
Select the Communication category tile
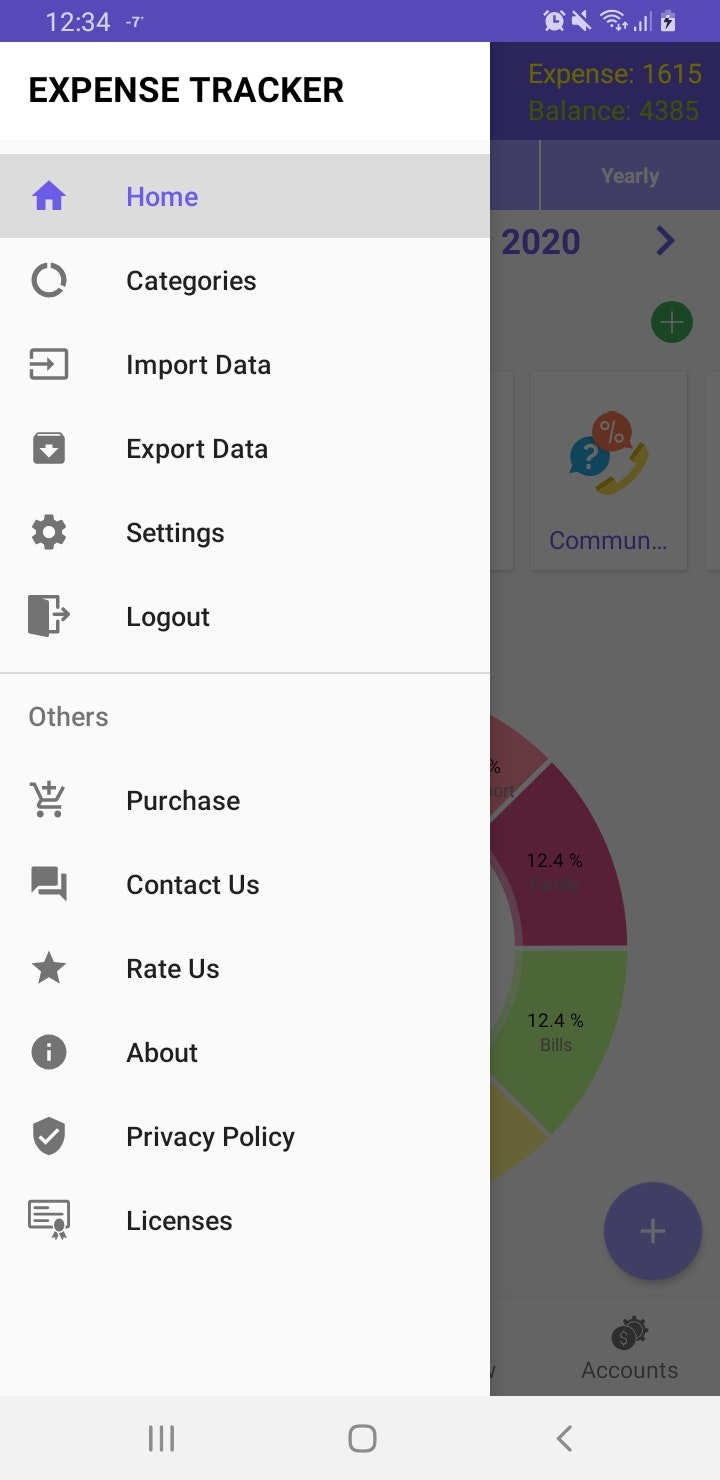pyautogui.click(x=609, y=470)
